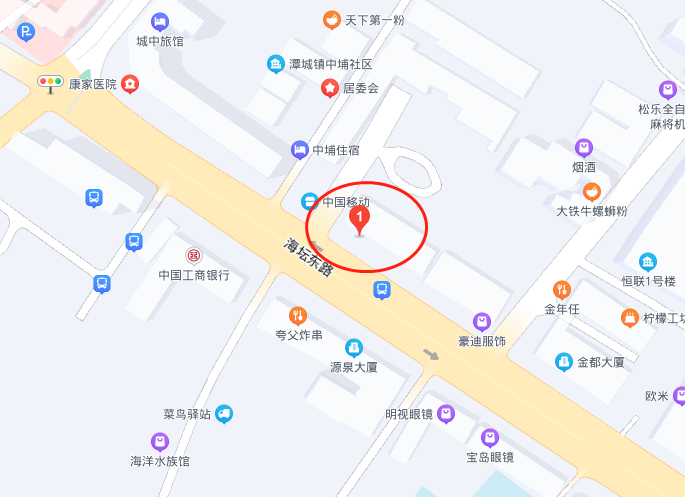This screenshot has height=497, width=685.
Task: Open the 豪迪服饰 clothing store marker
Action: [482, 321]
